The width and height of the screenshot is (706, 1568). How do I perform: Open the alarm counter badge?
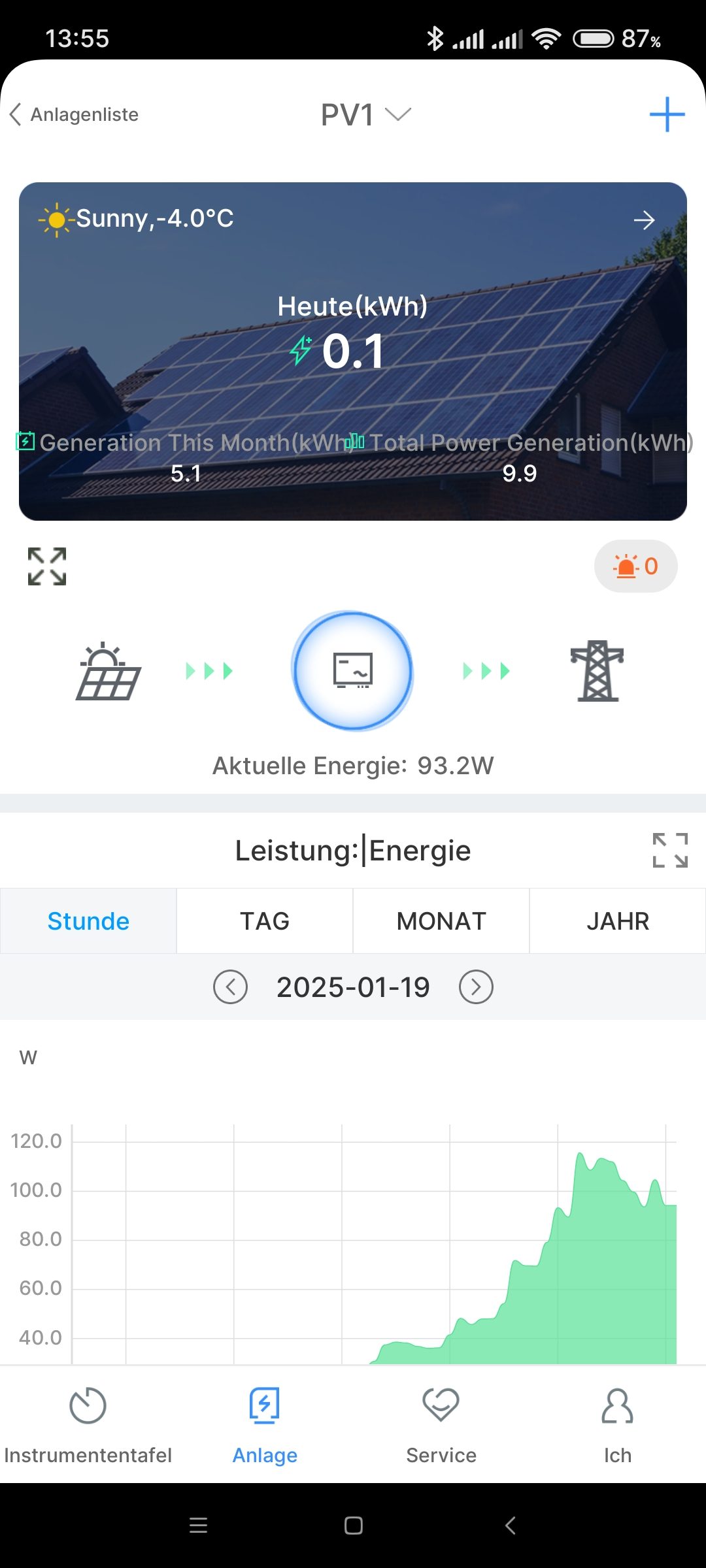click(635, 566)
